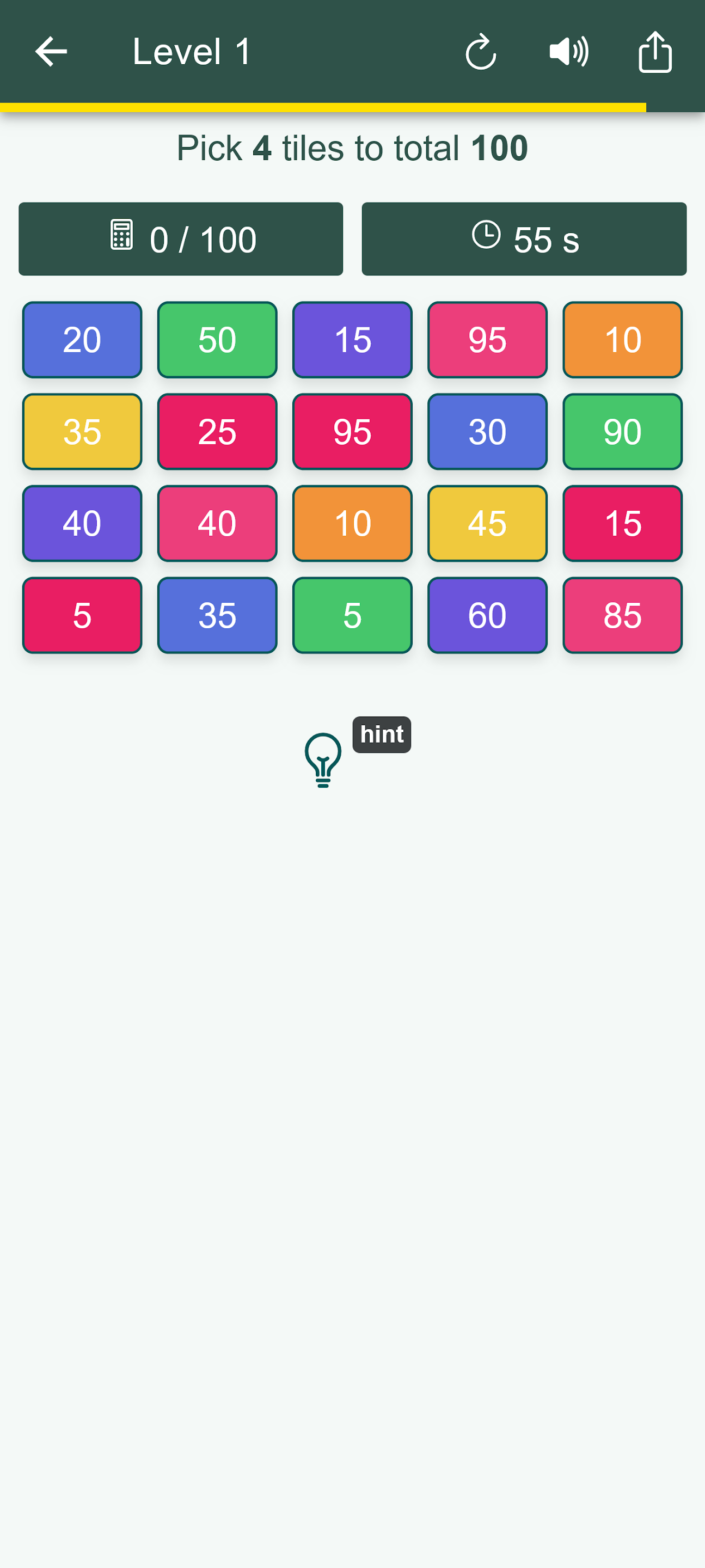Tap the pink 85 tile
The image size is (705, 1568).
coord(622,615)
